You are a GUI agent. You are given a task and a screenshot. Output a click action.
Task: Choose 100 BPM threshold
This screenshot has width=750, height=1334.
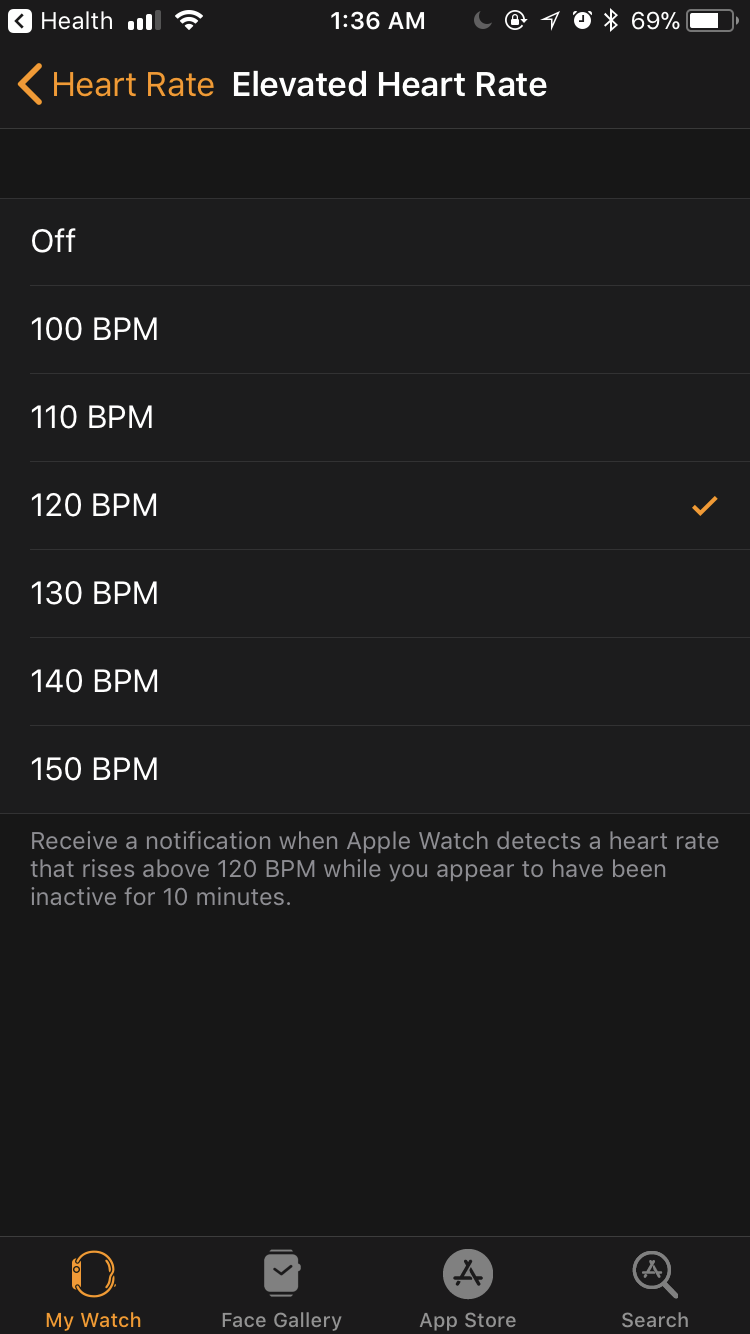click(375, 330)
